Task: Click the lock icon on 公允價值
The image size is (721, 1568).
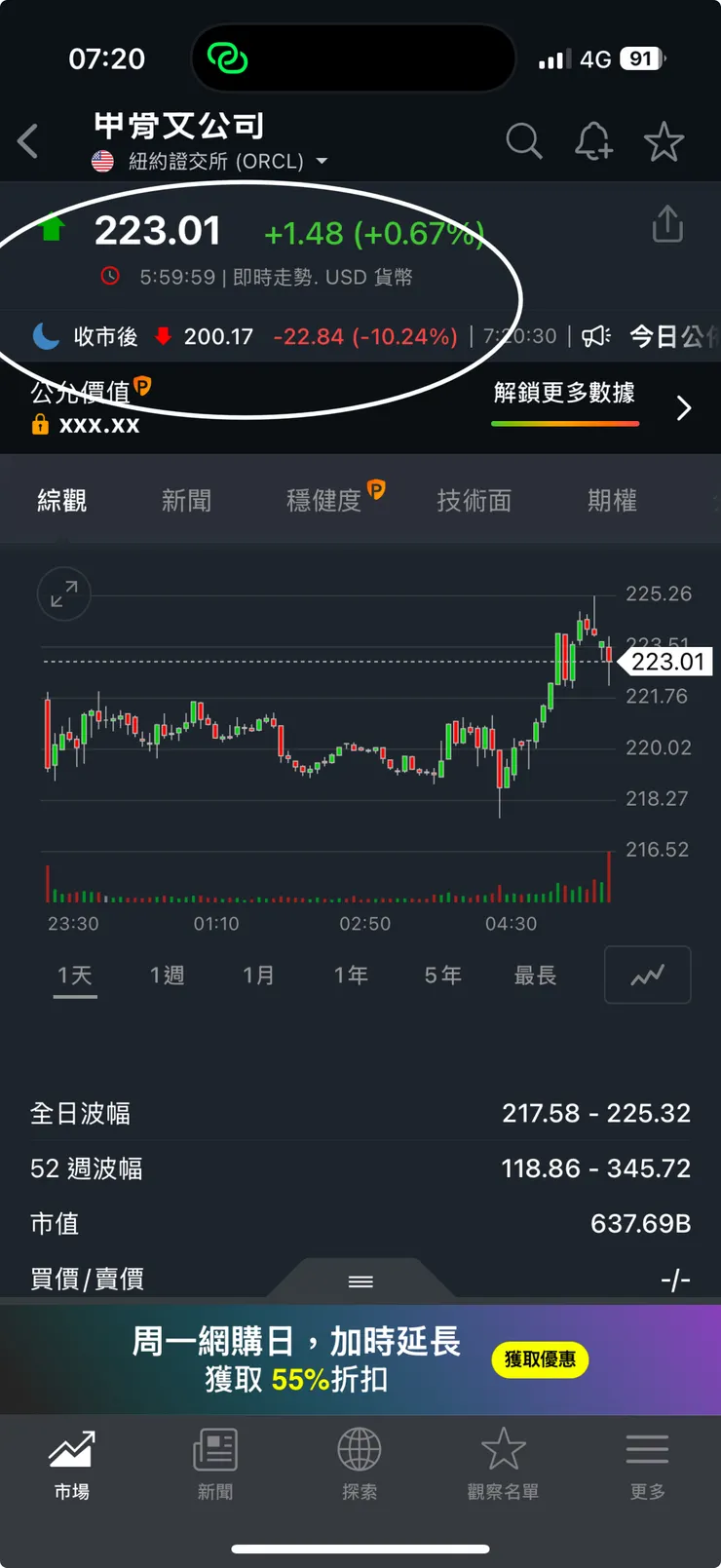Action: 41,424
